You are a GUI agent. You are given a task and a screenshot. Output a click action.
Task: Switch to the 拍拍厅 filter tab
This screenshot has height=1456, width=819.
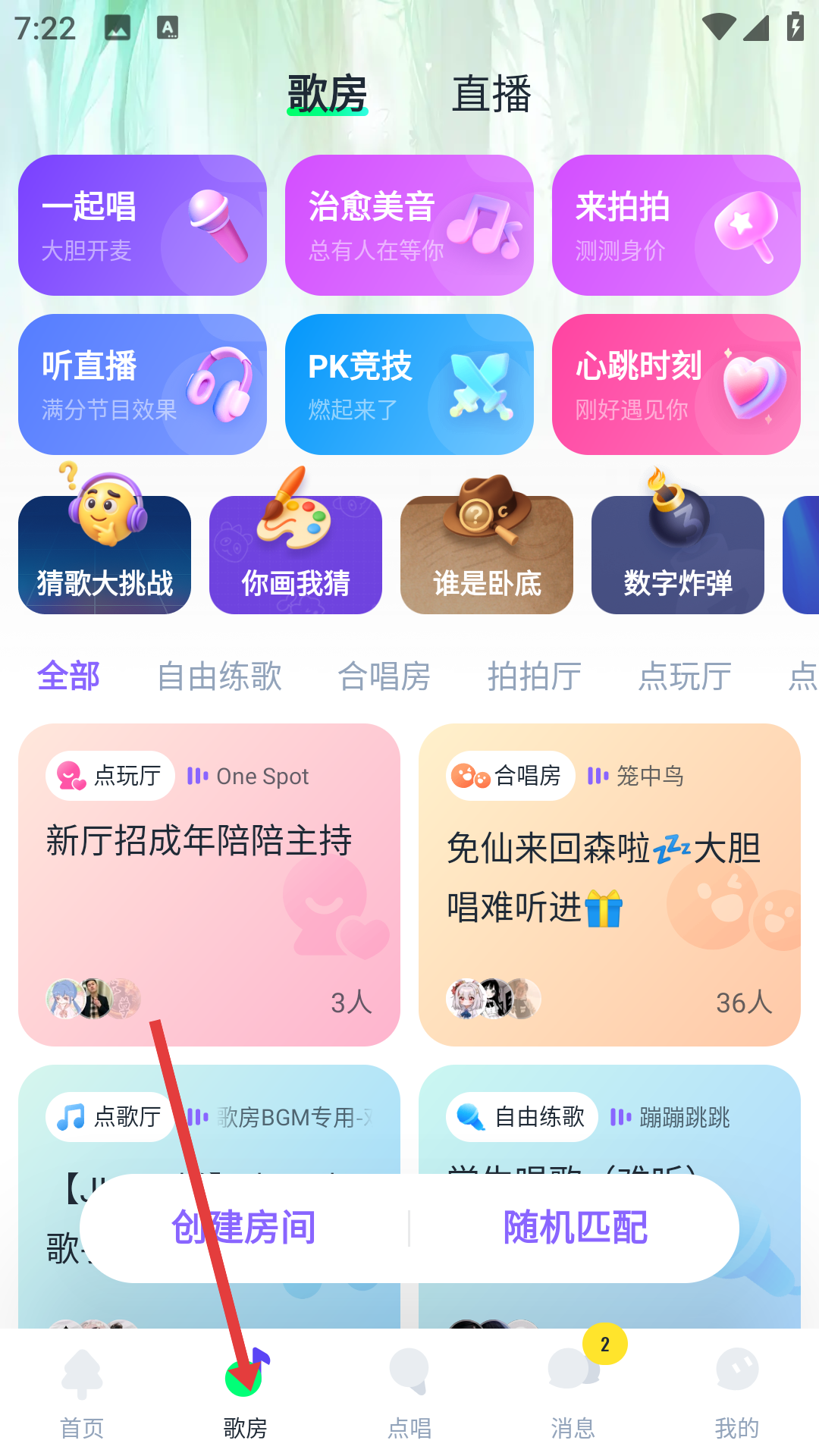(x=534, y=676)
